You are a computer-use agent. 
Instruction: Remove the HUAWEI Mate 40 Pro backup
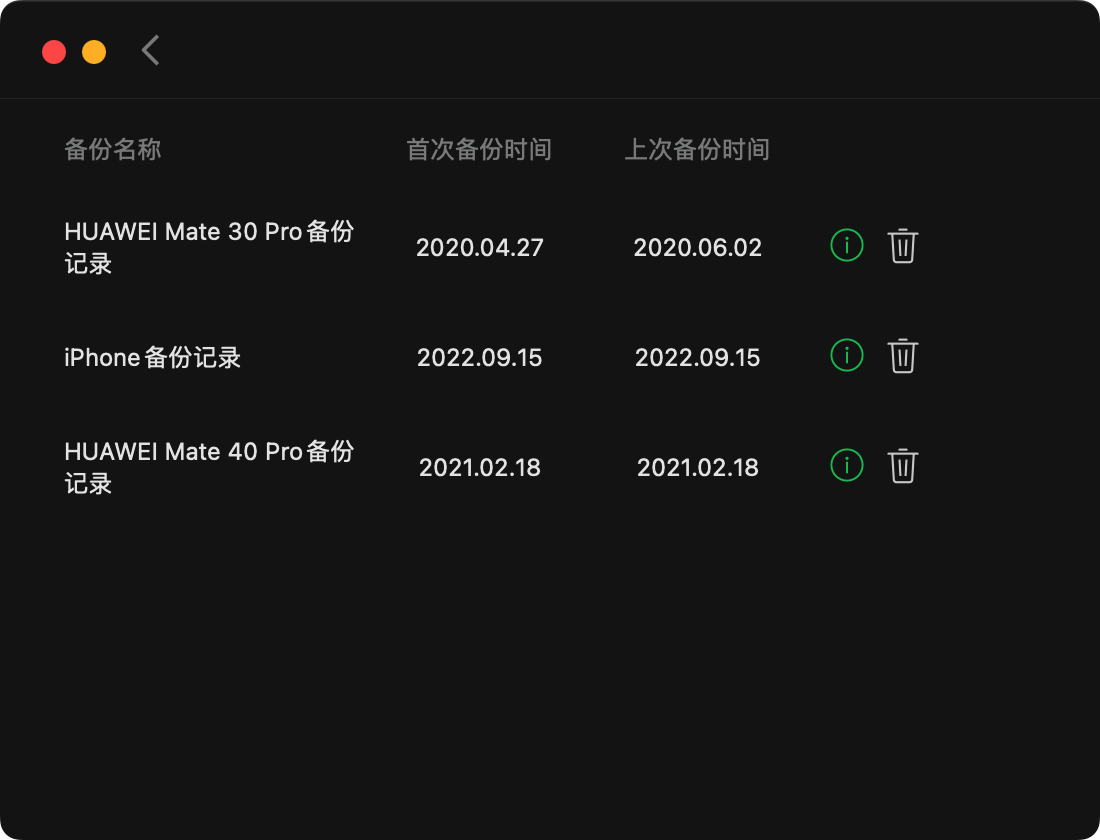point(903,466)
